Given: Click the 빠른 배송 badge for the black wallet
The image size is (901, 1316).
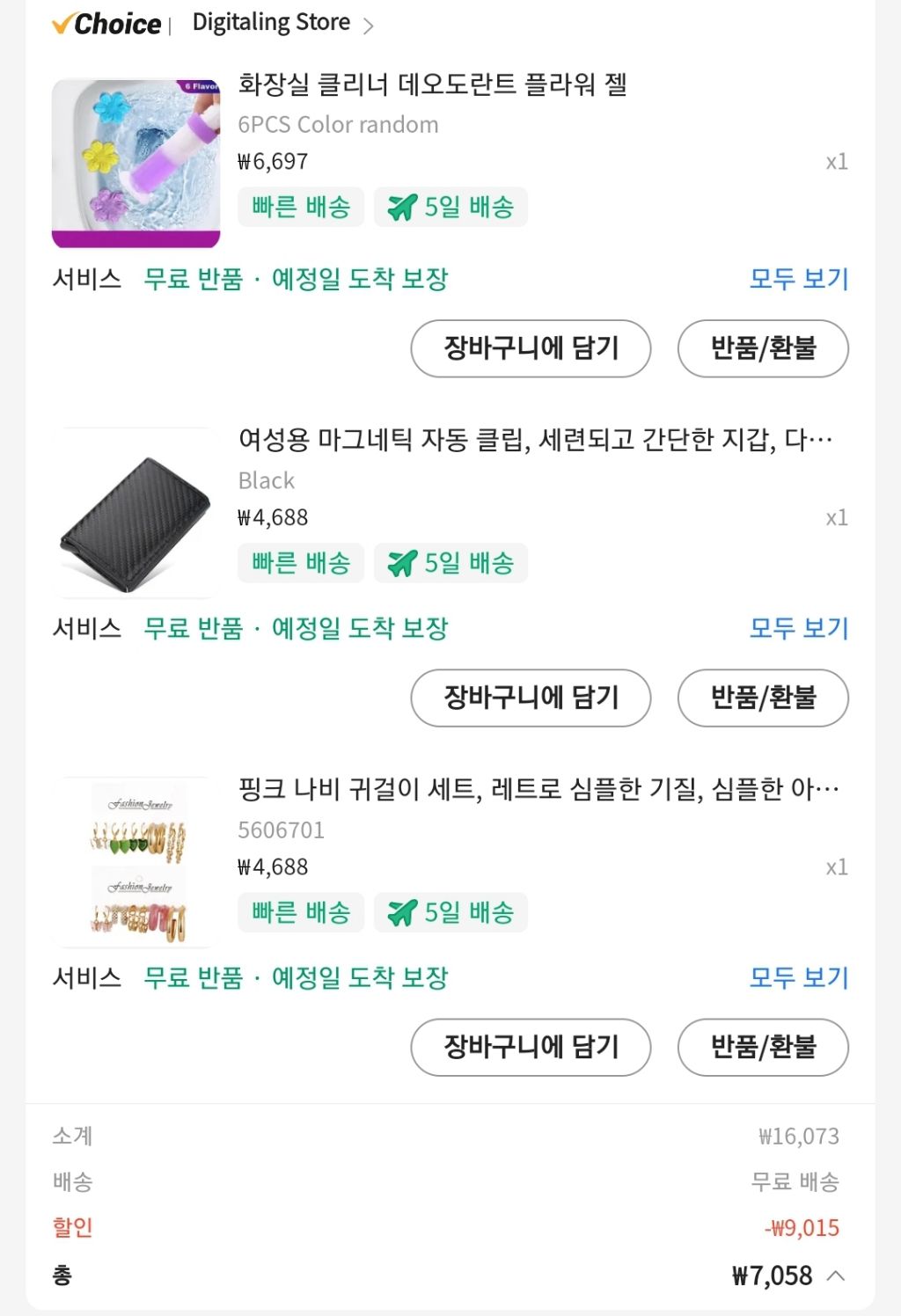Looking at the screenshot, I should tap(300, 563).
